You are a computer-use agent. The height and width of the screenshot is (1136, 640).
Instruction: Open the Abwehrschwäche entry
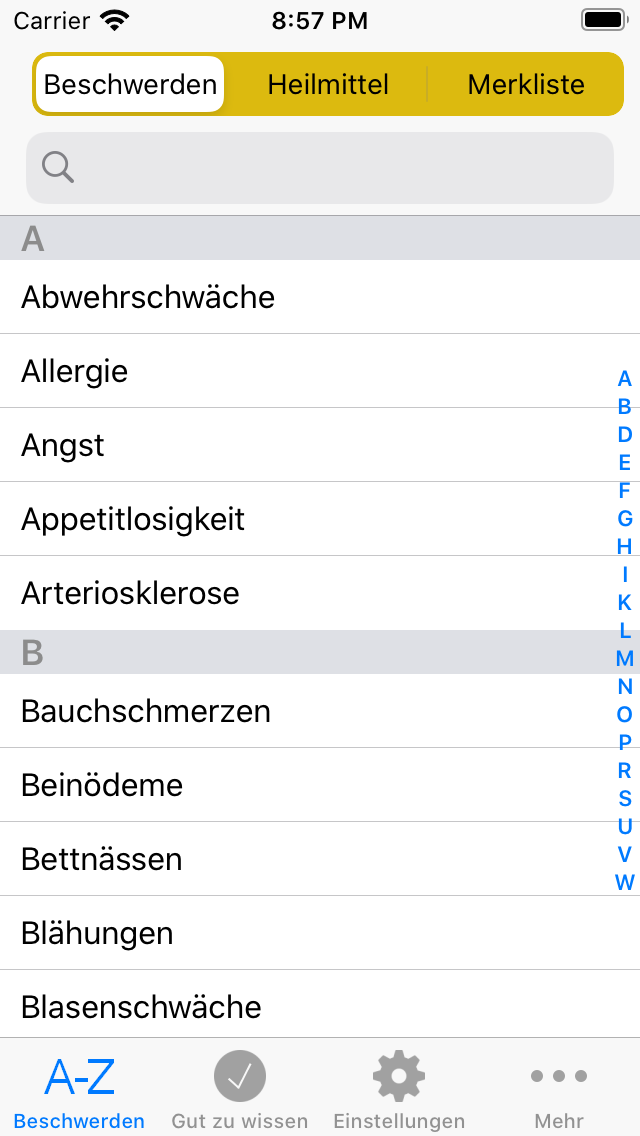(320, 297)
